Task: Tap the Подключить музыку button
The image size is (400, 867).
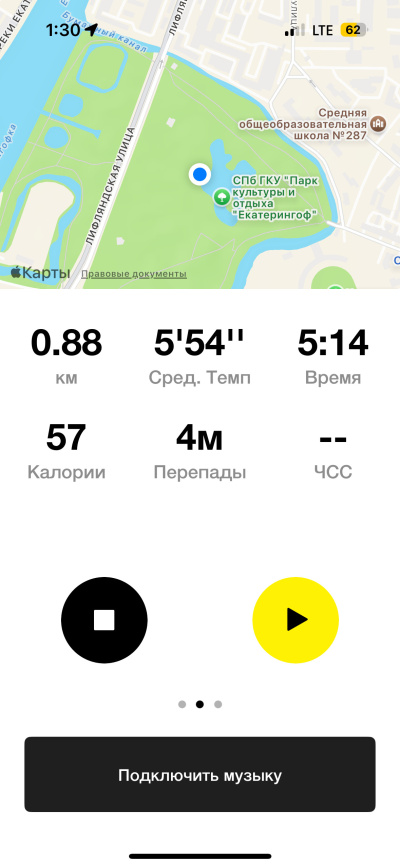Action: pyautogui.click(x=200, y=774)
